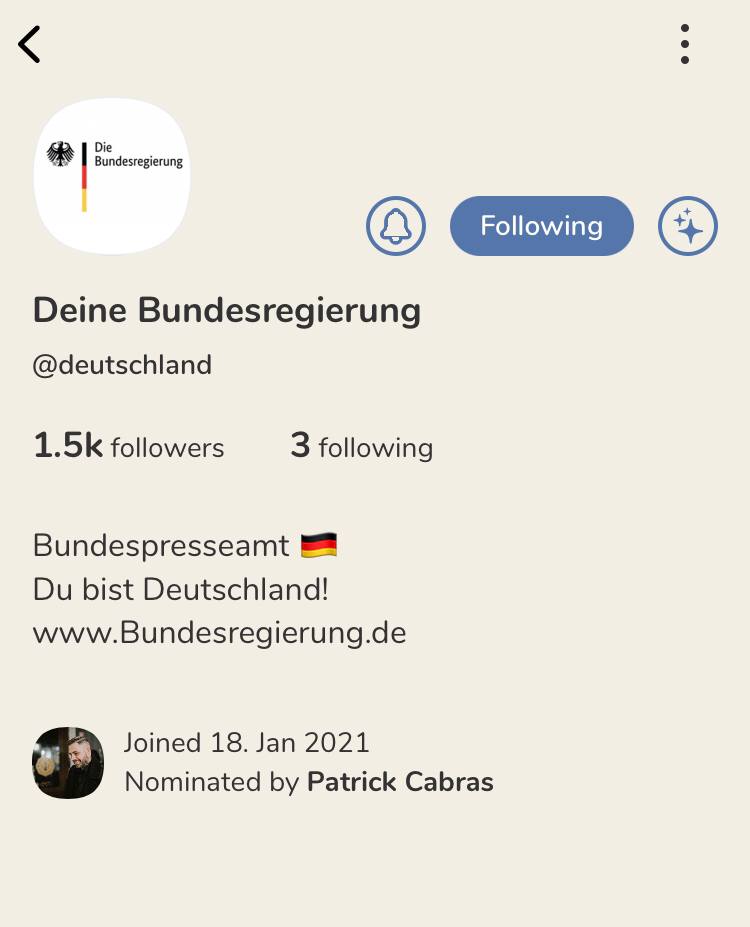Tap the notification bell for this profile

click(x=396, y=226)
